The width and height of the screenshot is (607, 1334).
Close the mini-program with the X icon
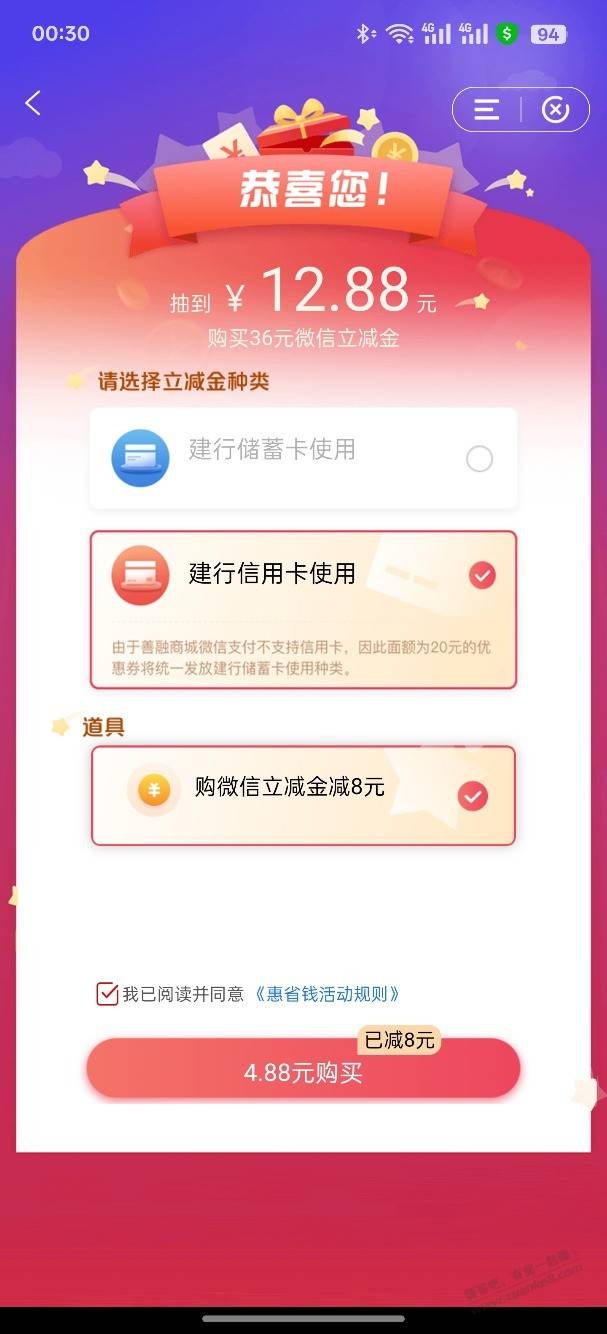pyautogui.click(x=555, y=110)
